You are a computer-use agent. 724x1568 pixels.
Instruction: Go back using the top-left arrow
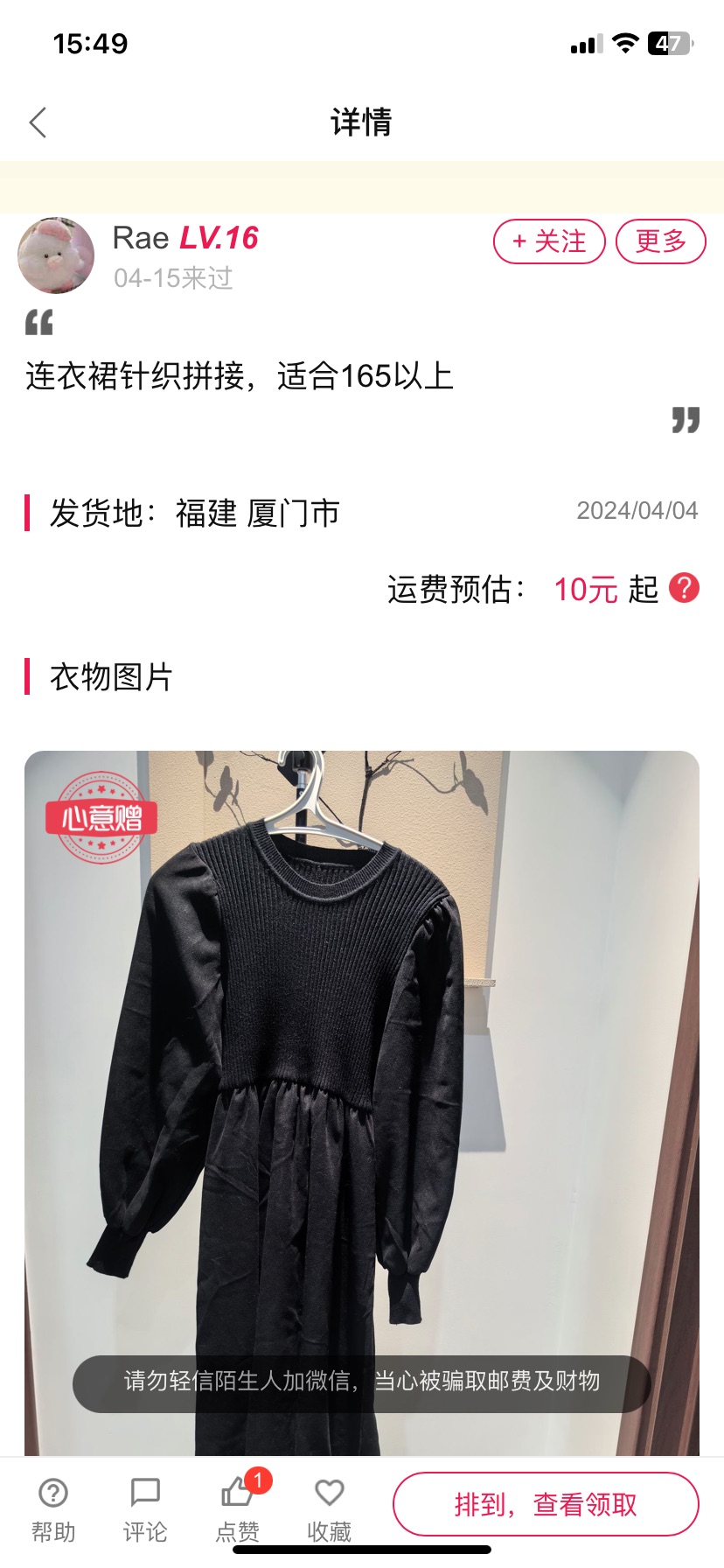coord(38,122)
